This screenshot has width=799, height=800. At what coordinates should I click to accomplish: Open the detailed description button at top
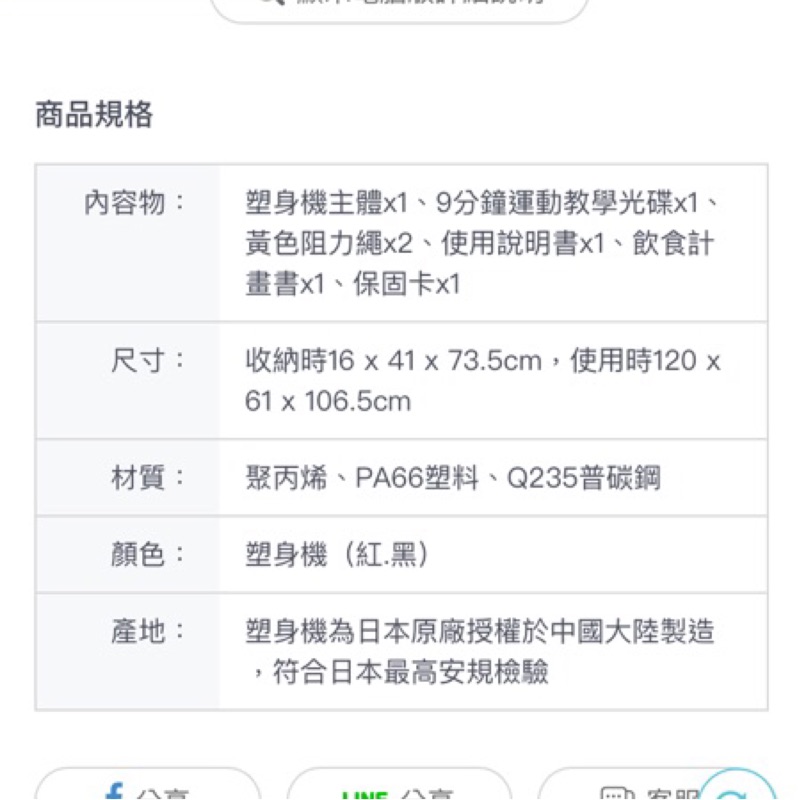click(x=399, y=8)
